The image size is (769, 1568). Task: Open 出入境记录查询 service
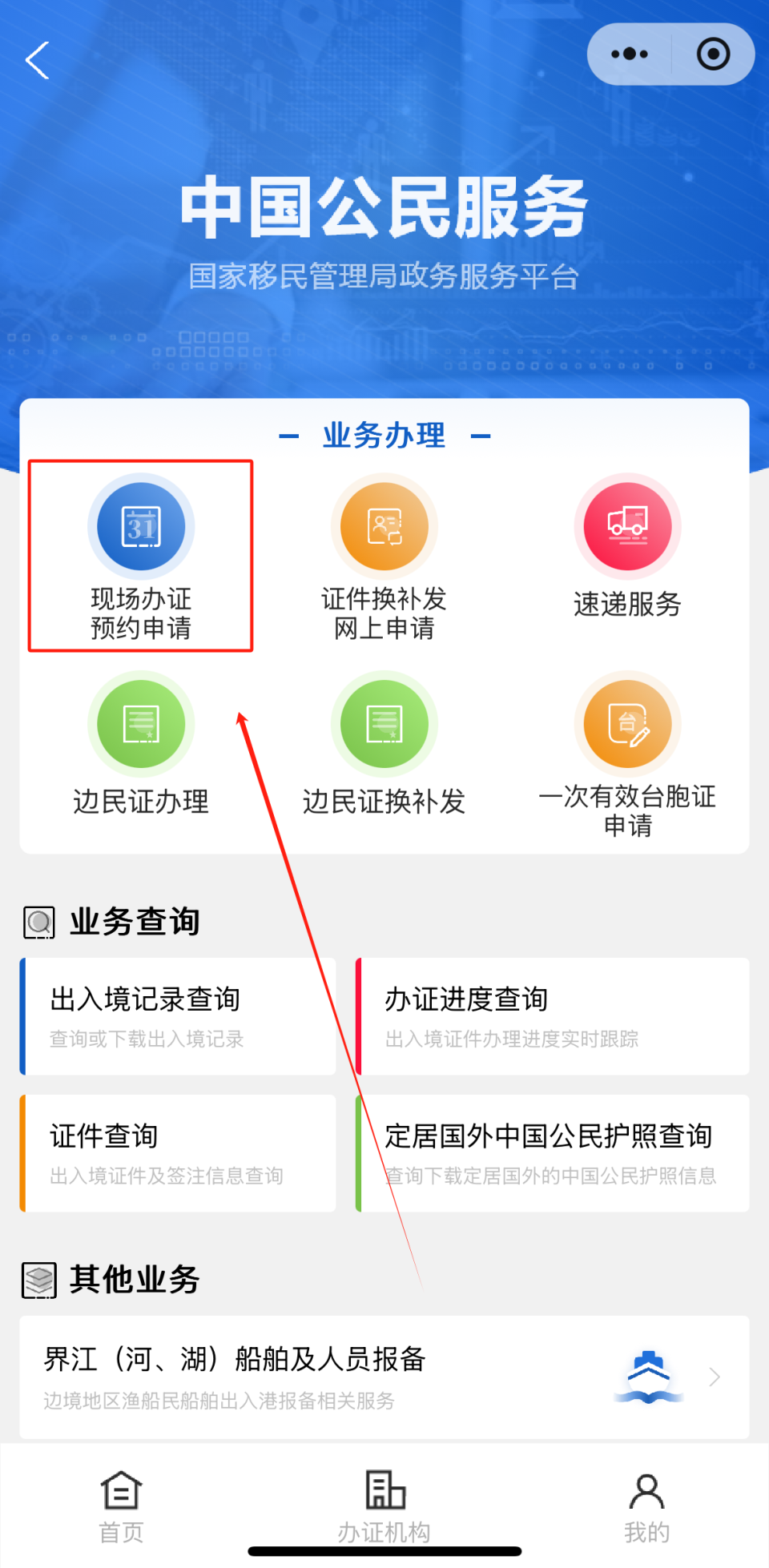[x=177, y=1015]
